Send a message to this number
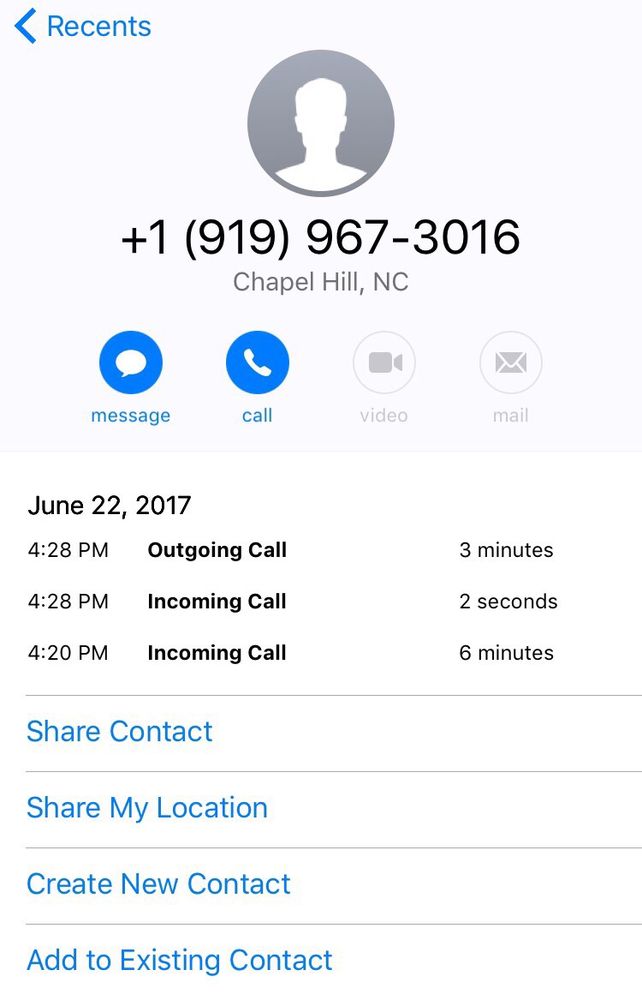The height and width of the screenshot is (1000, 642). (x=130, y=362)
